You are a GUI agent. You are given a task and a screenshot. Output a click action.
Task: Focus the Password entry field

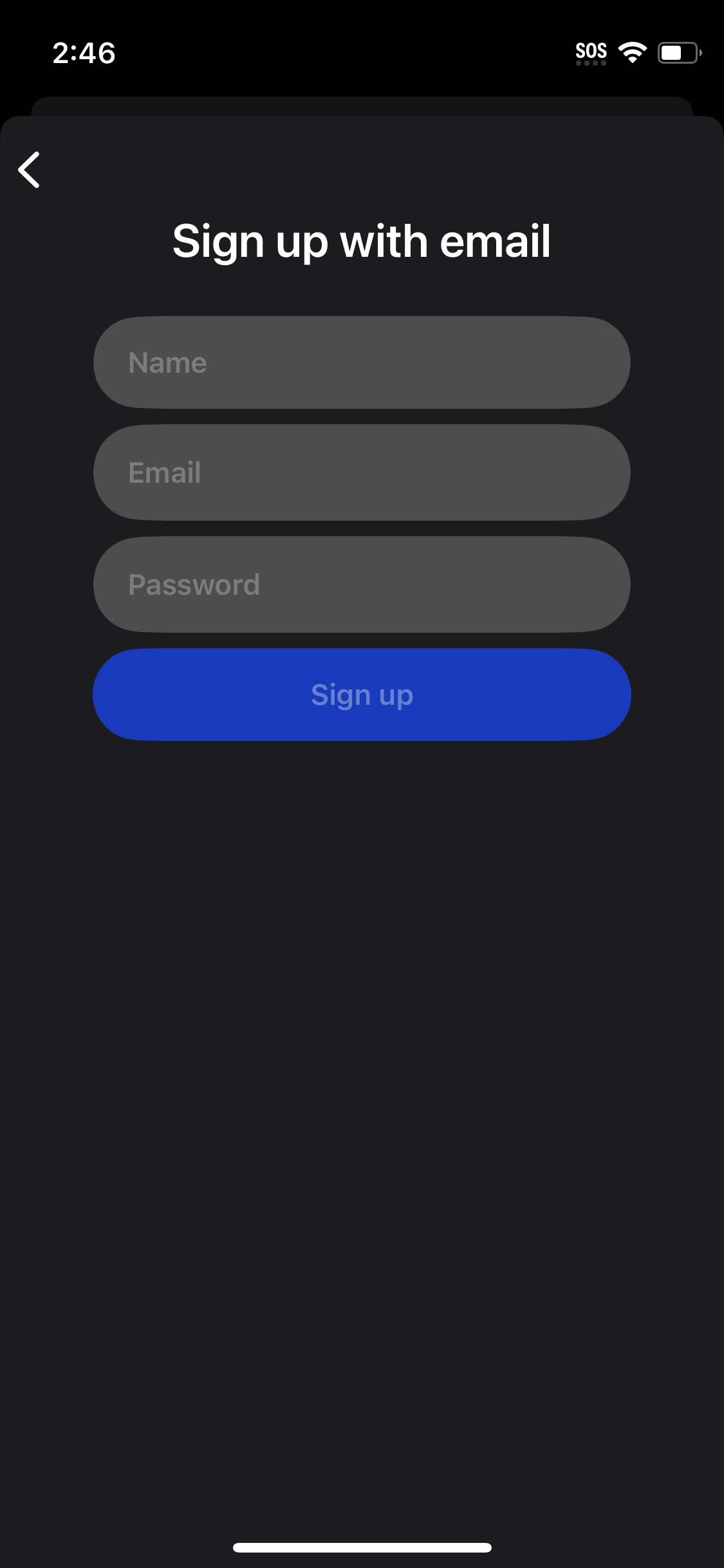pyautogui.click(x=362, y=583)
